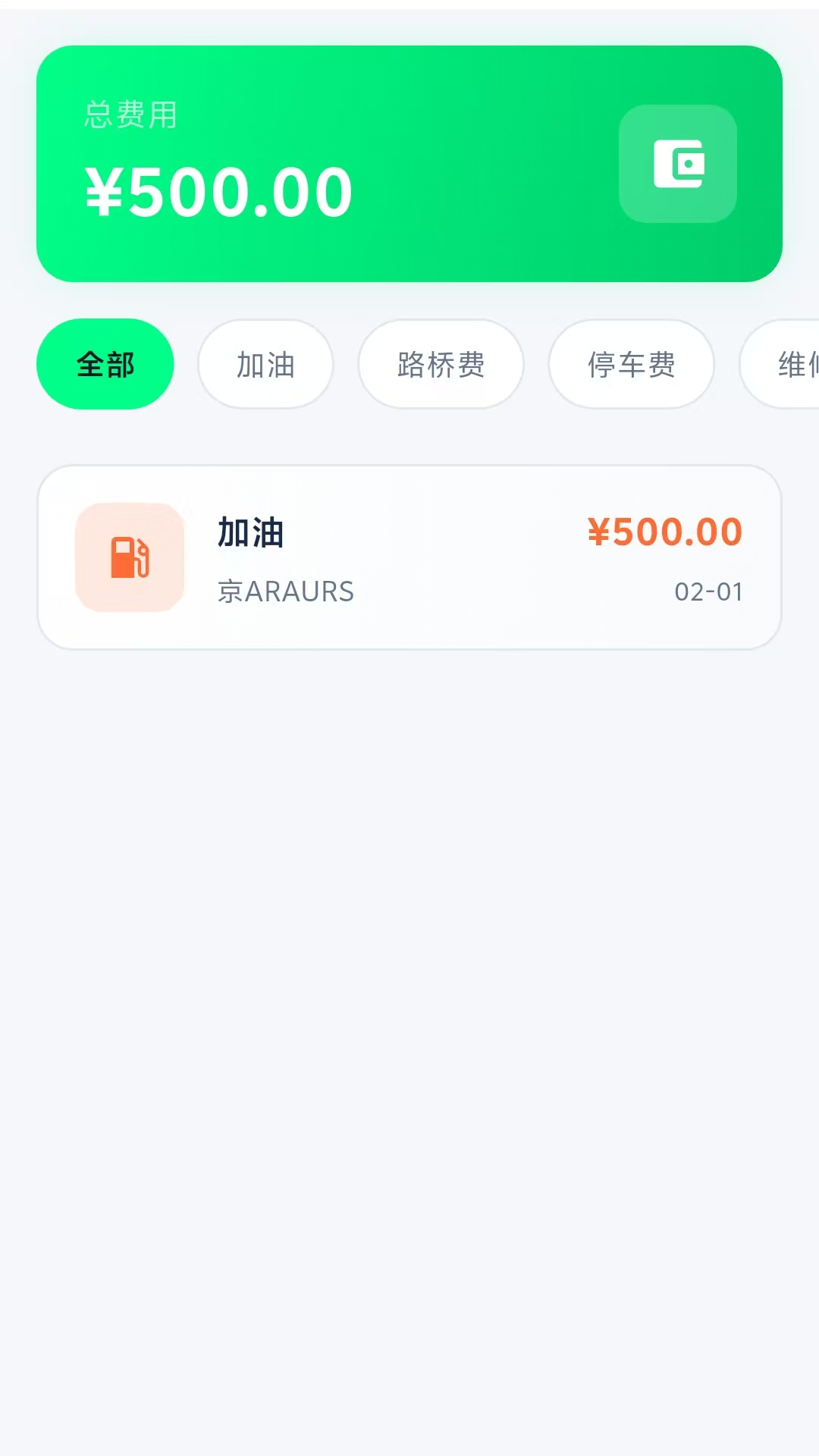The width and height of the screenshot is (819, 1456).
Task: Tap the 总费用 label
Action: [127, 115]
